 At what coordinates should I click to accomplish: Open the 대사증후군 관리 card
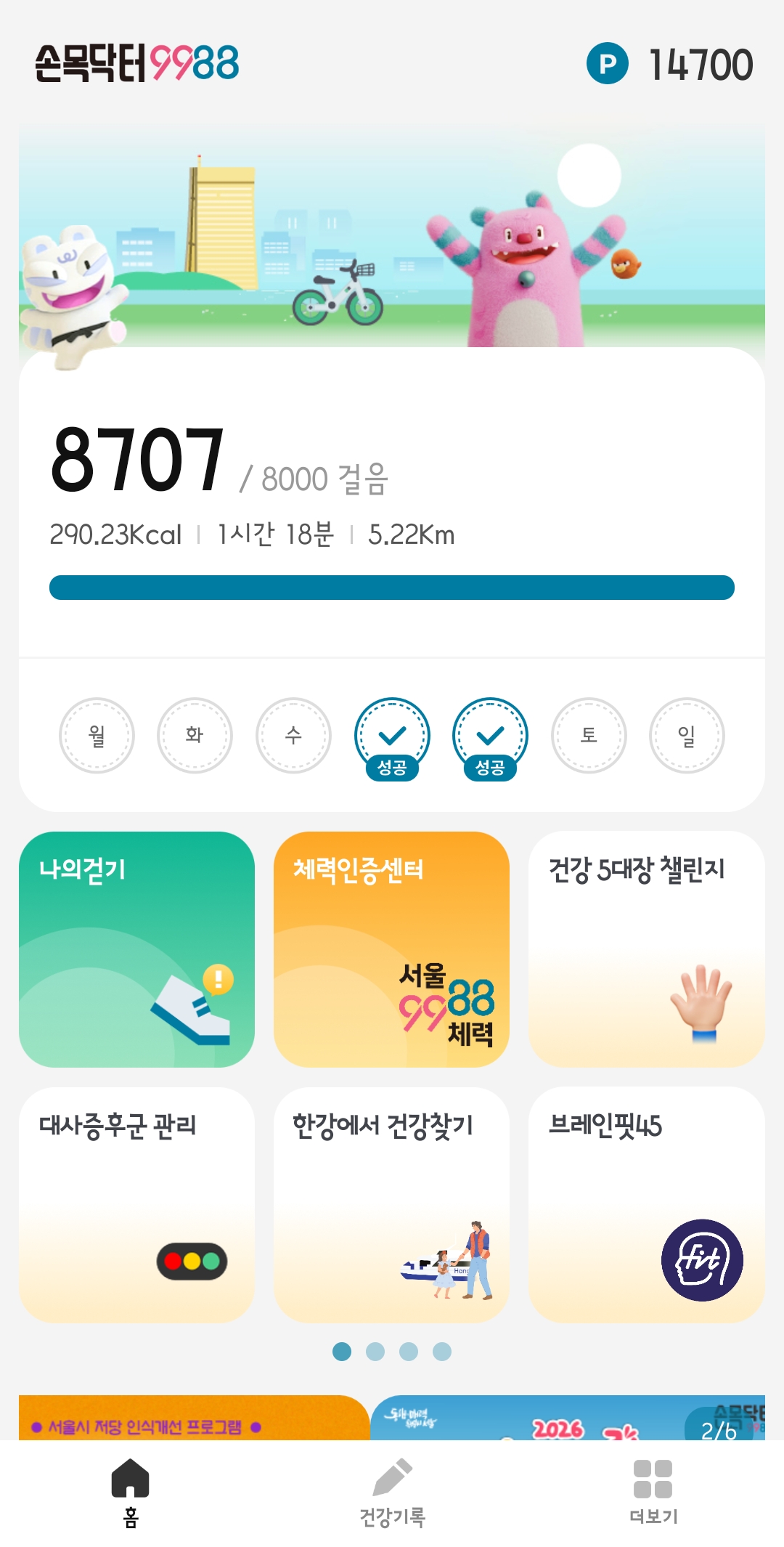click(136, 1204)
